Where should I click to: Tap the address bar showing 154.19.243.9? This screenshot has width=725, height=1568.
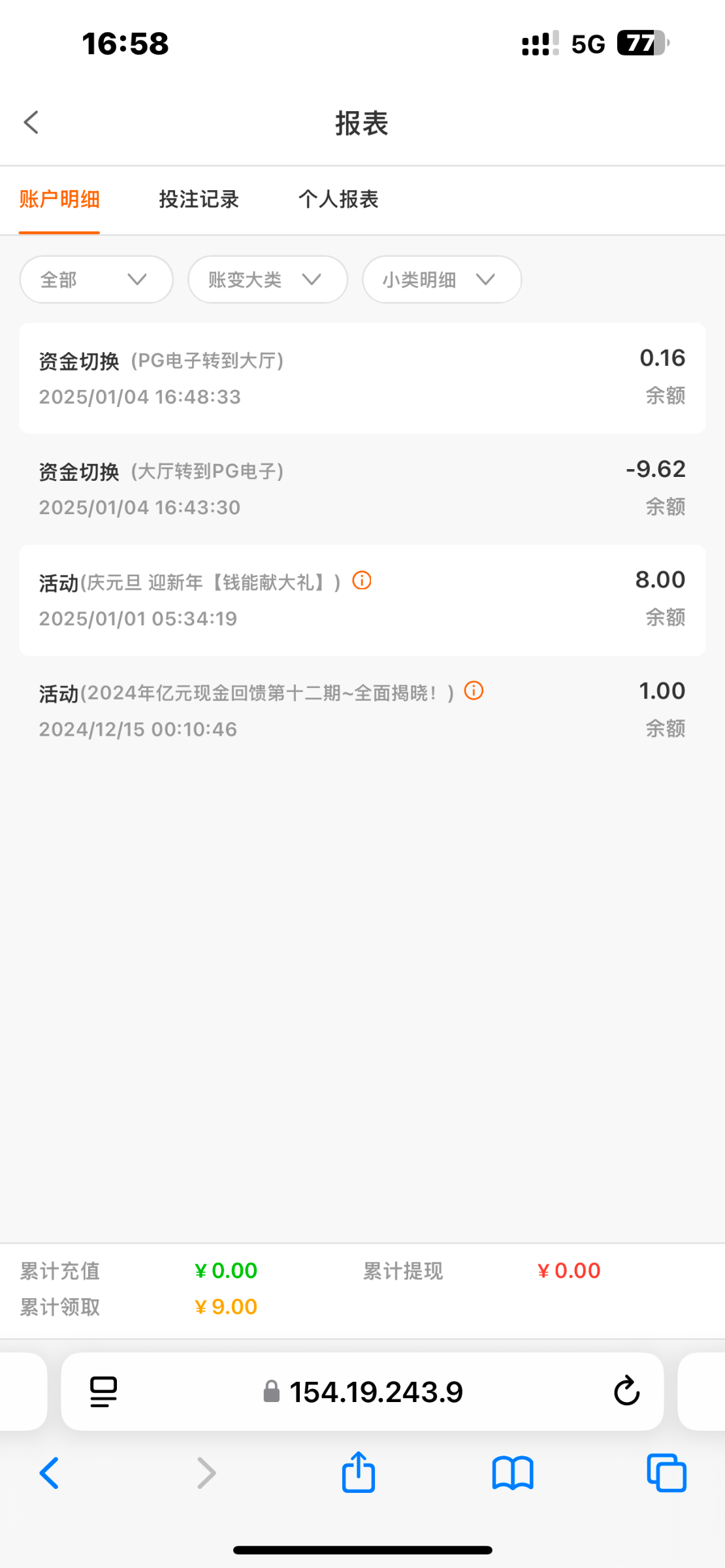[362, 1392]
